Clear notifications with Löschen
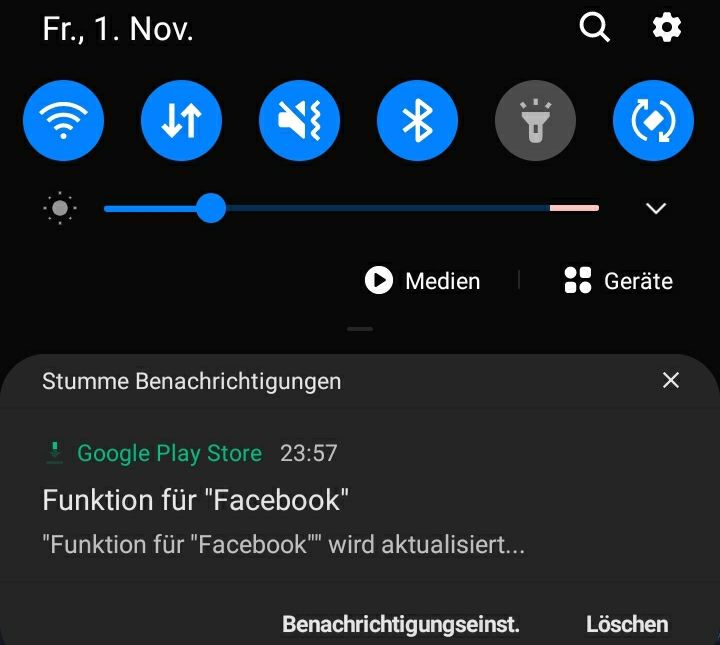 point(627,624)
